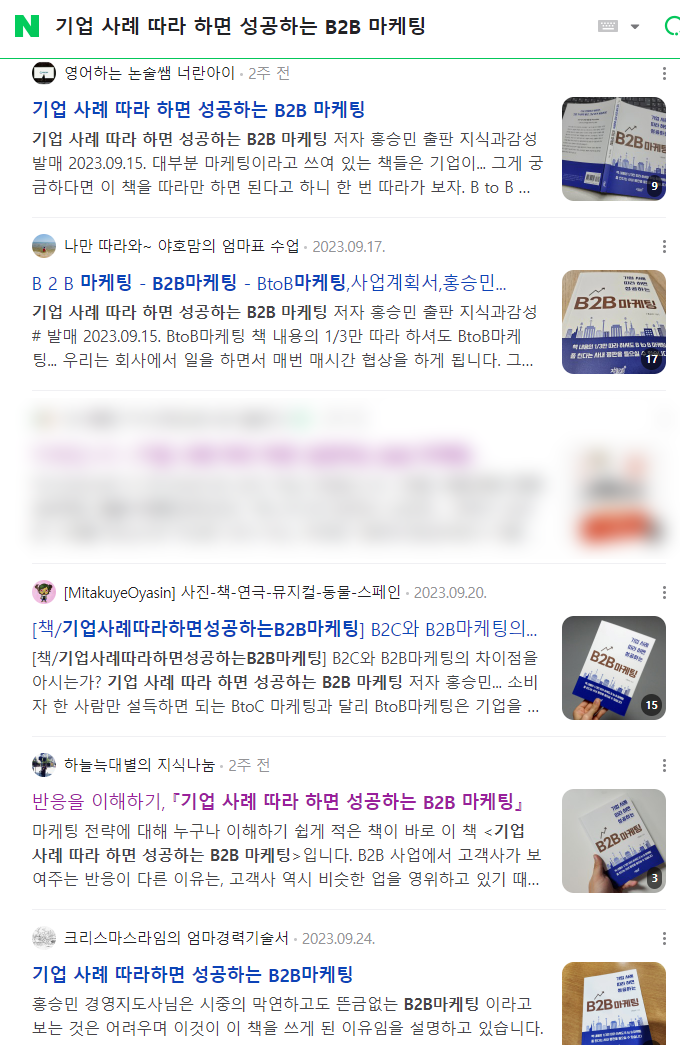Open the MitakuyeOyasin blog profile
This screenshot has height=1045, width=680.
coord(232,592)
